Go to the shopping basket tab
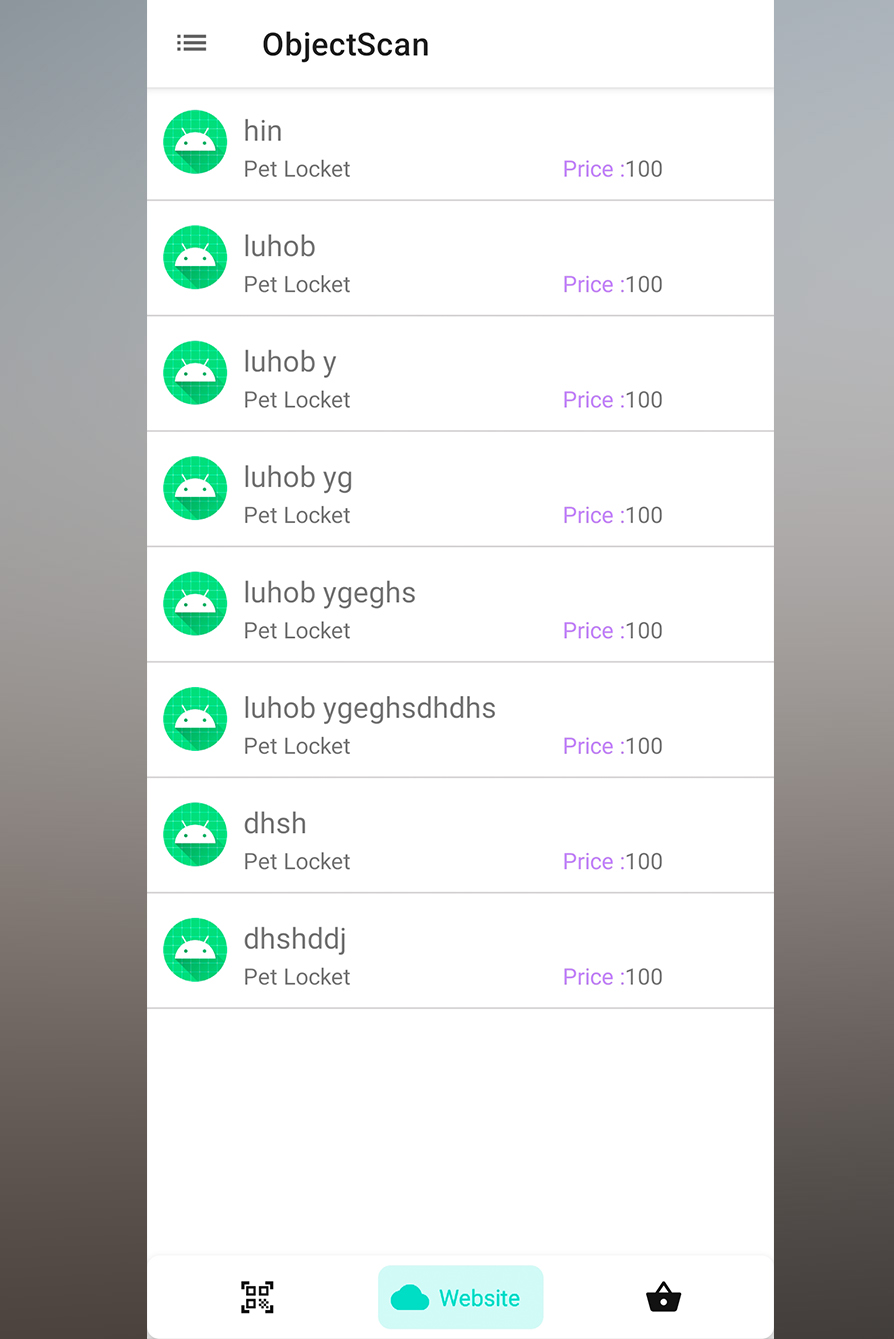Screen dimensions: 894x1339 (663, 1298)
